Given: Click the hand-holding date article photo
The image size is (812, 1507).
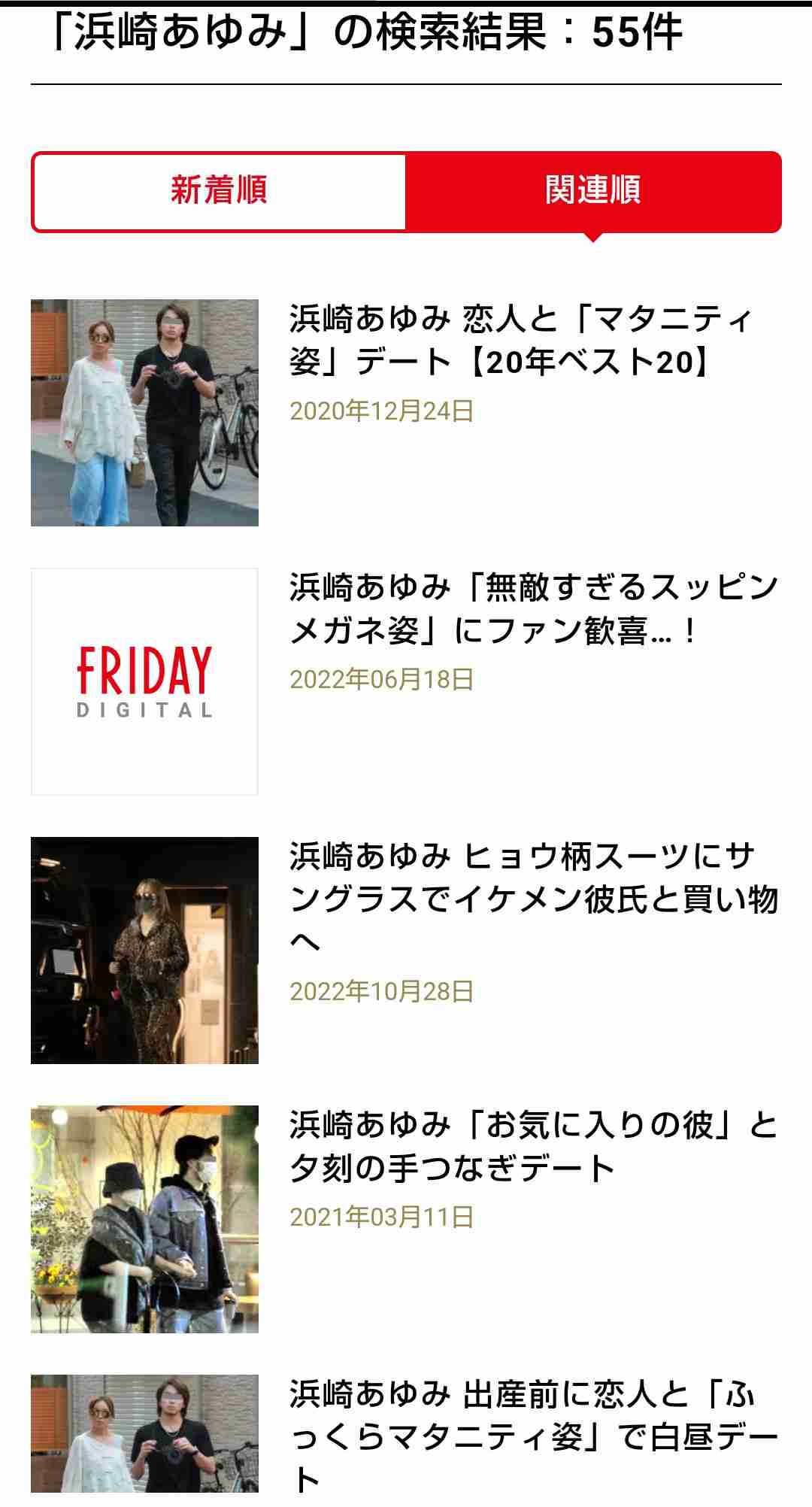Looking at the screenshot, I should tap(145, 1218).
